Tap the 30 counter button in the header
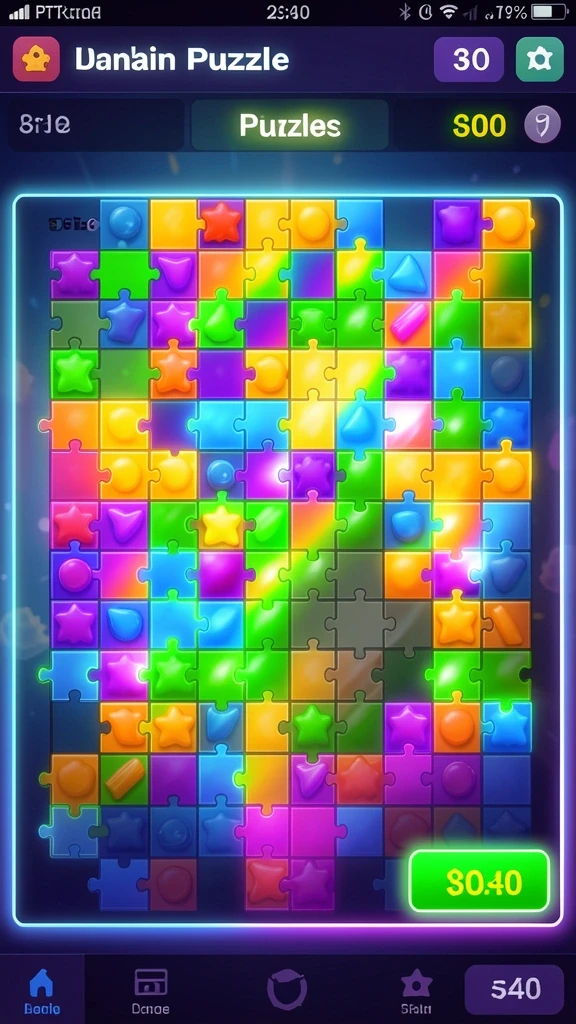Viewport: 576px width, 1024px height. pos(469,59)
